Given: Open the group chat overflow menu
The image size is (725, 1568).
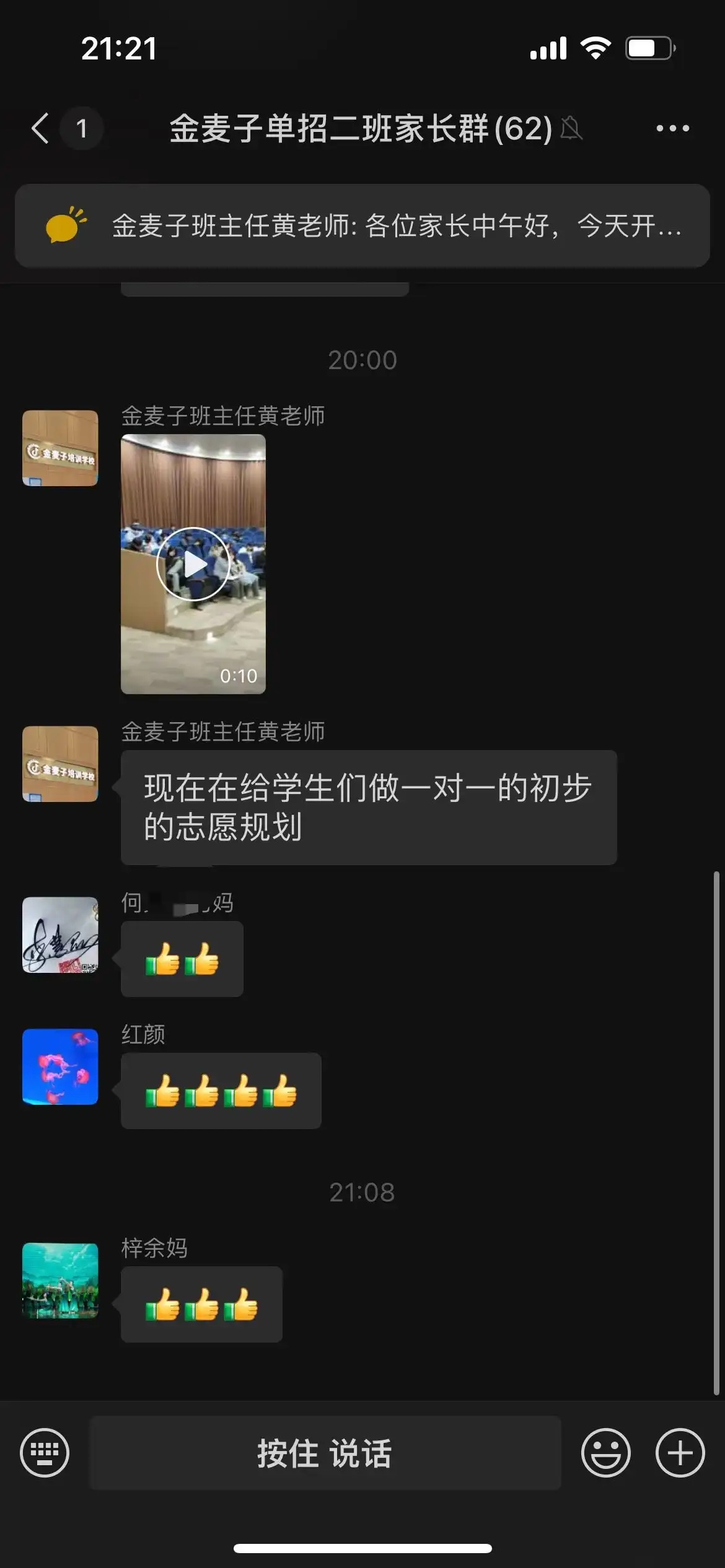Looking at the screenshot, I should (x=672, y=129).
